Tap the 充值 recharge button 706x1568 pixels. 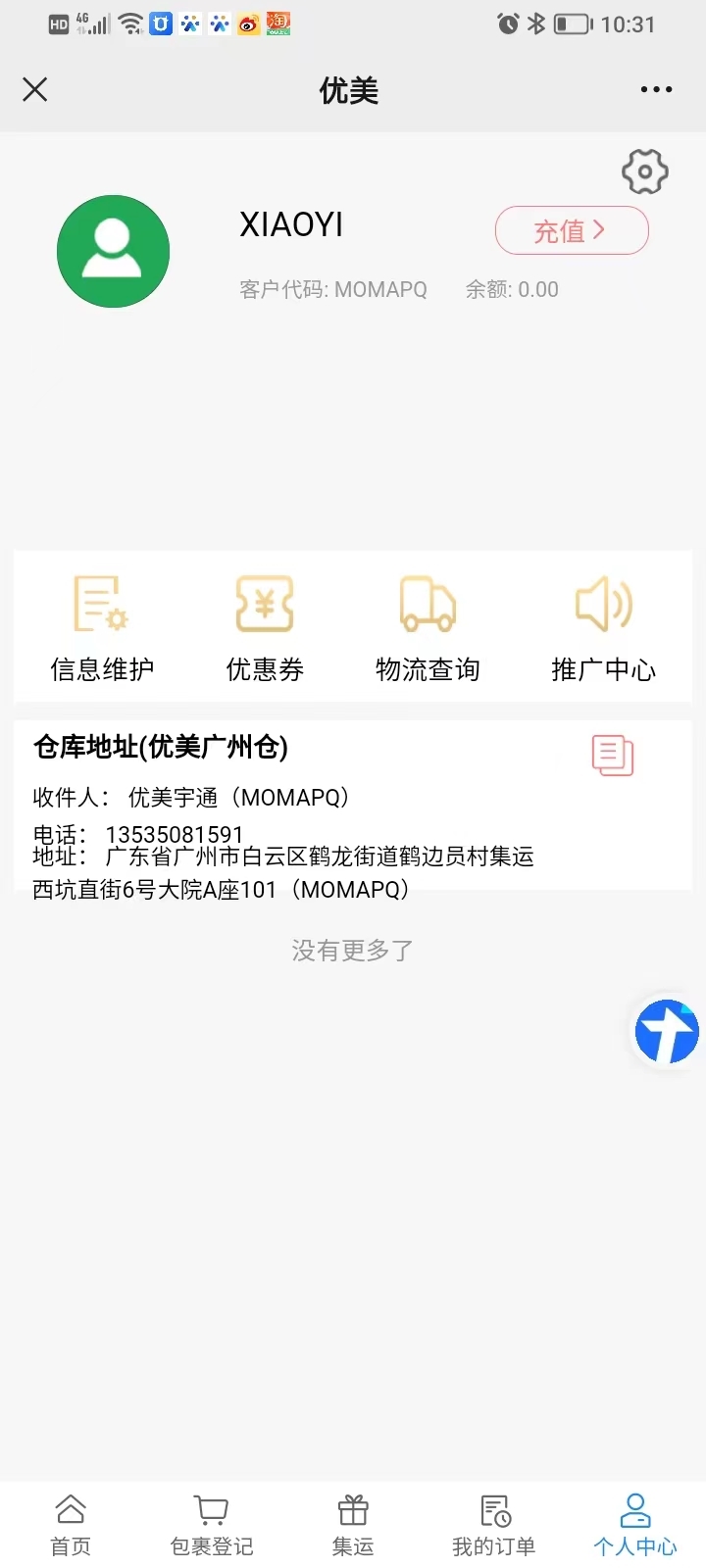coord(572,231)
